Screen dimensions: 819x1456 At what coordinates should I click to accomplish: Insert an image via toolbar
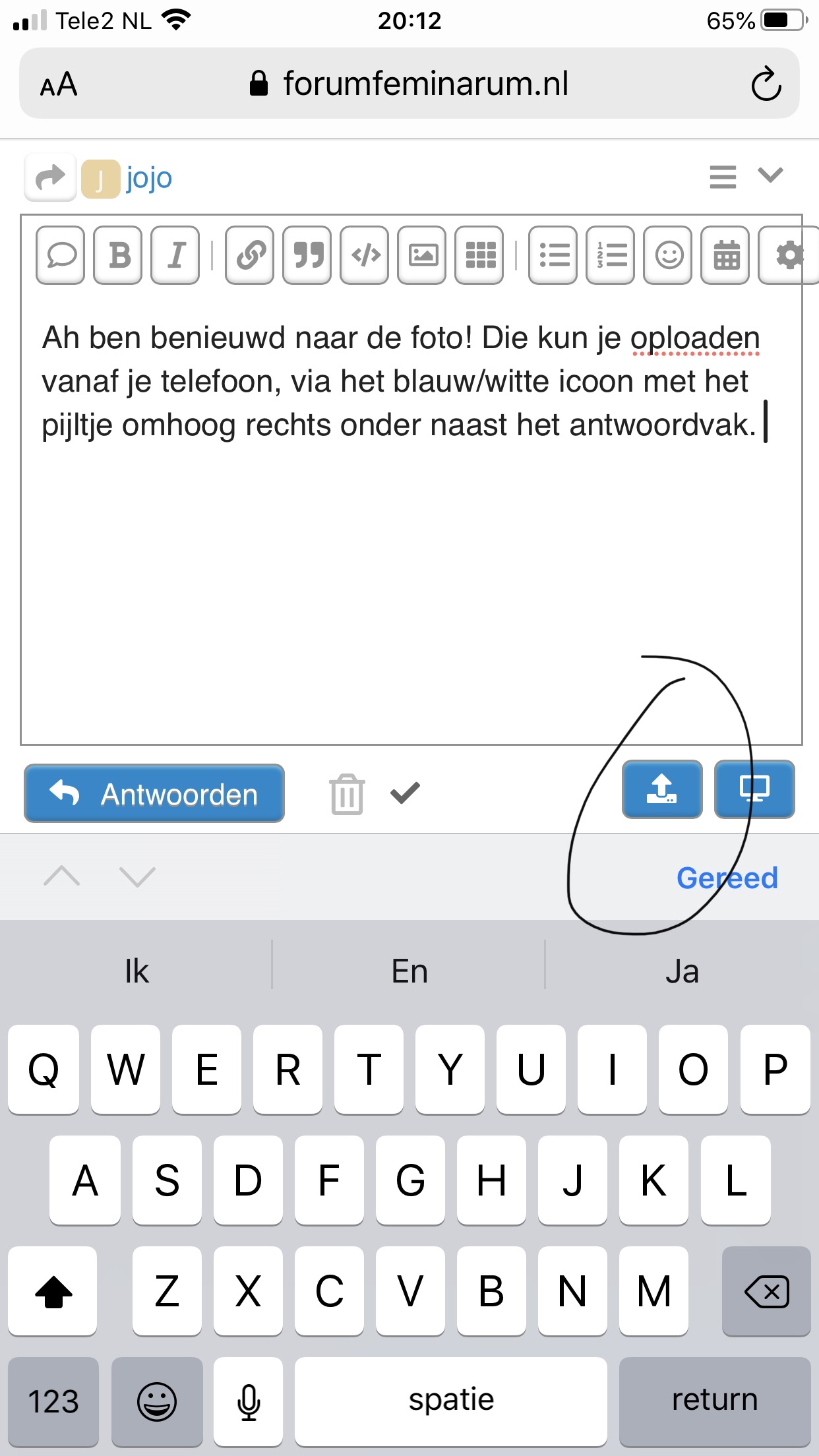[422, 255]
